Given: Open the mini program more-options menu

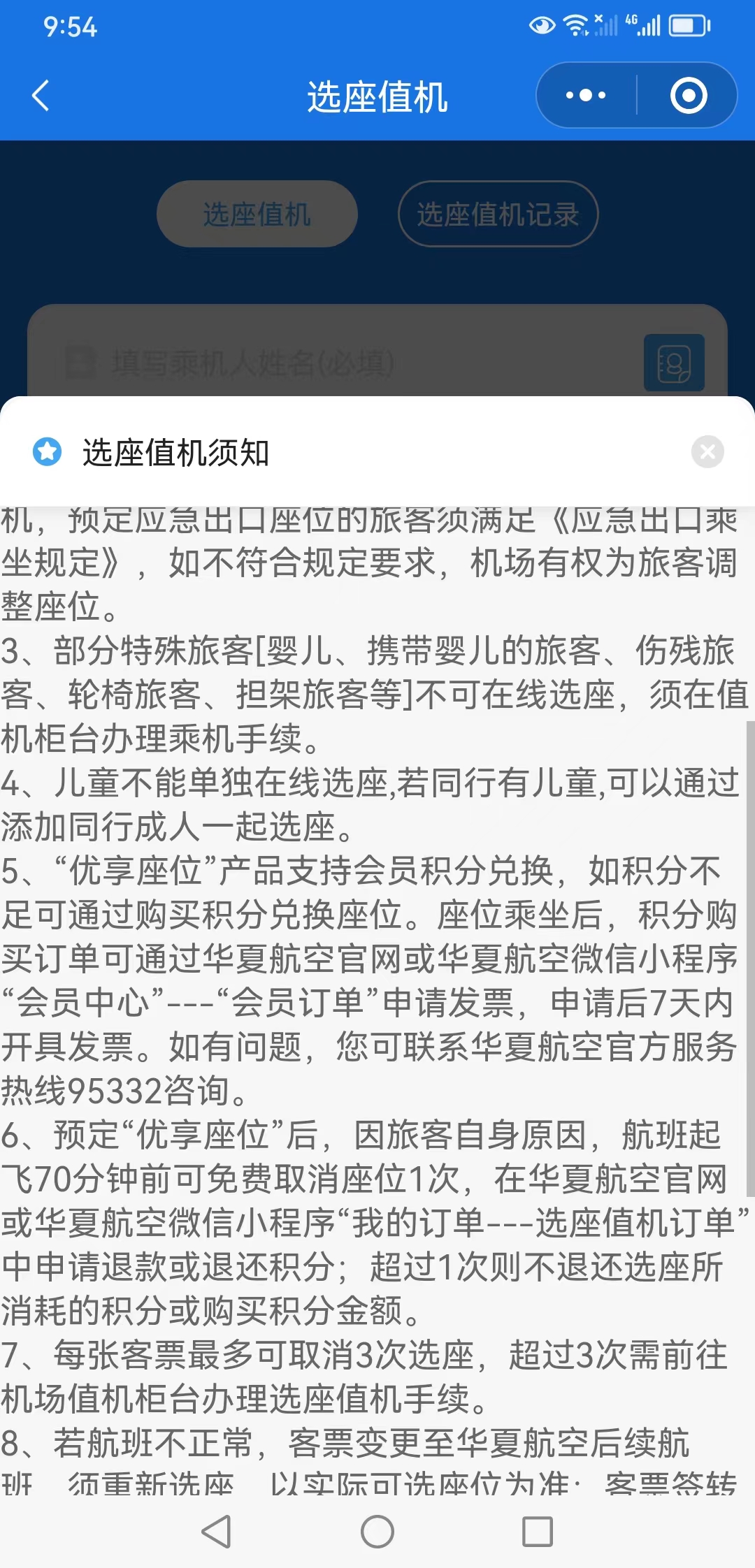Looking at the screenshot, I should (x=586, y=95).
